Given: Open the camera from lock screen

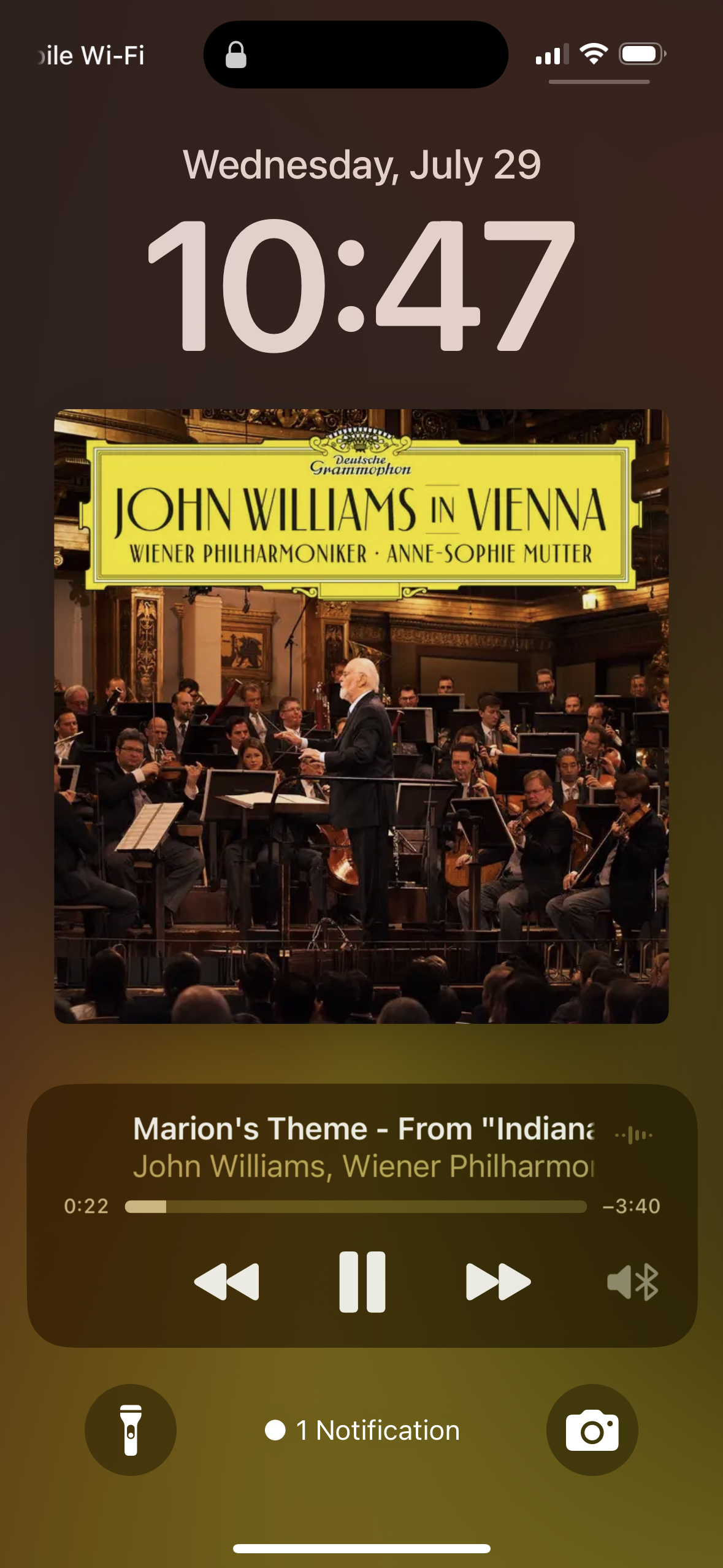Looking at the screenshot, I should pos(592,1430).
